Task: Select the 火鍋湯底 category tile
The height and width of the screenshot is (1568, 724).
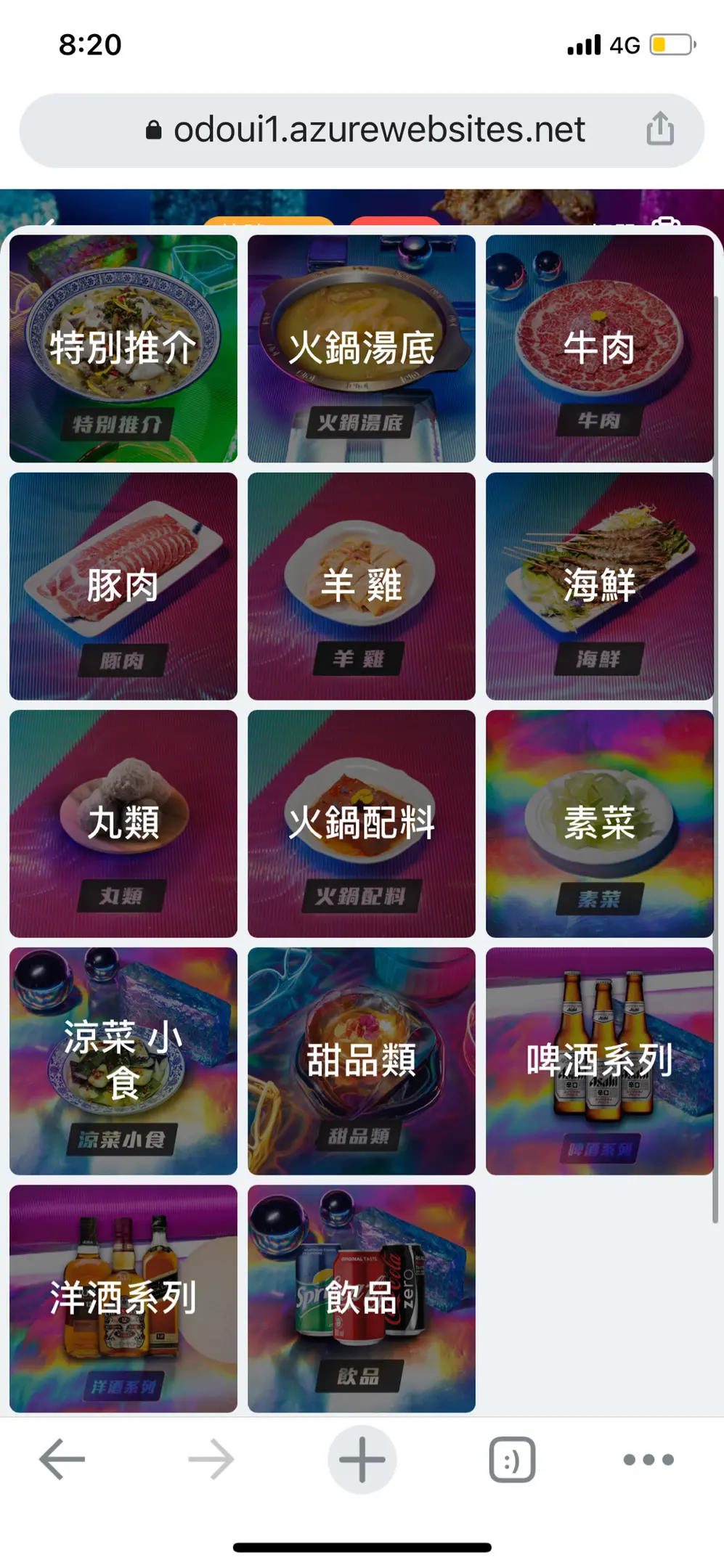Action: (362, 348)
